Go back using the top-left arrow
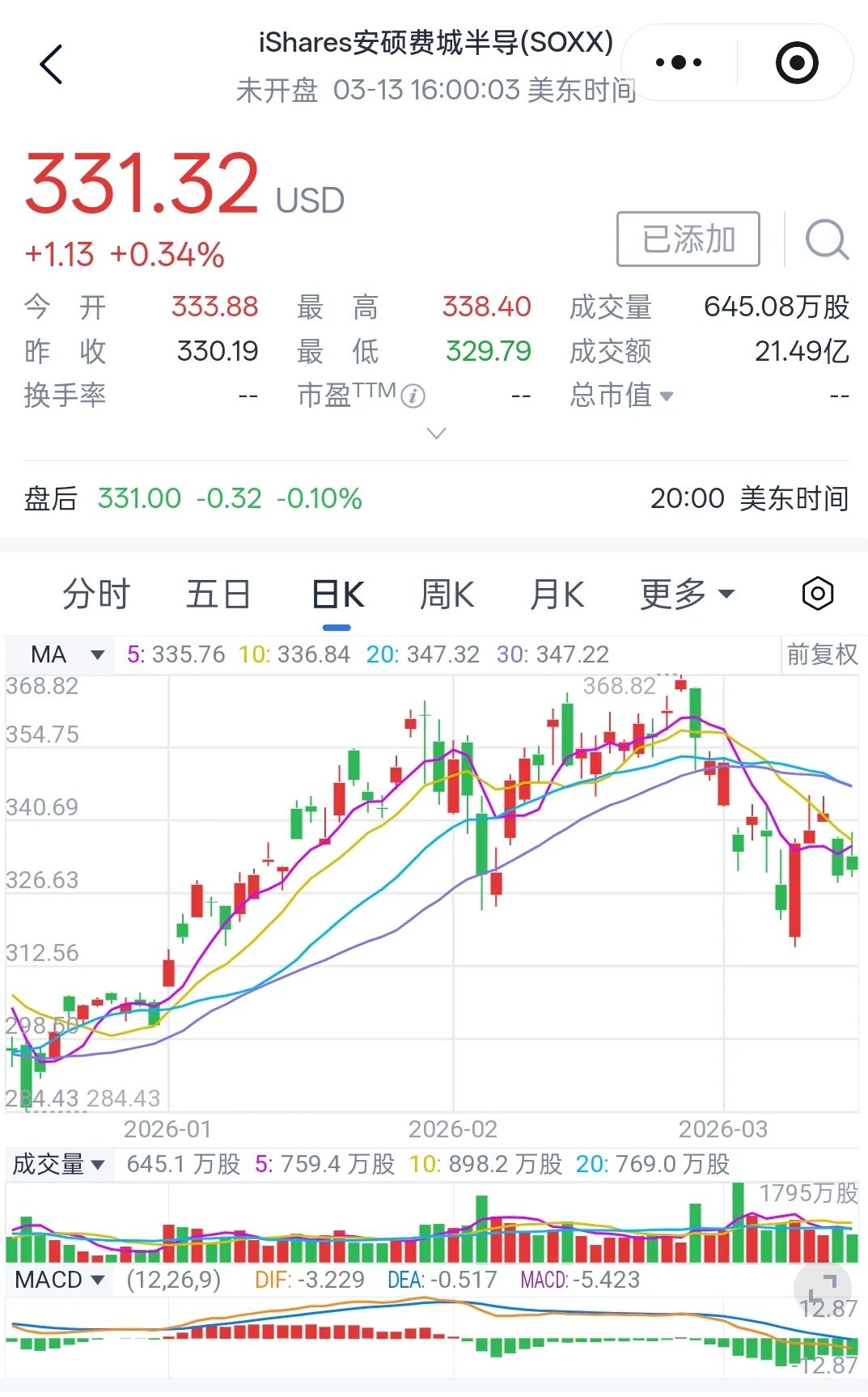This screenshot has width=868, height=1397. (x=51, y=65)
